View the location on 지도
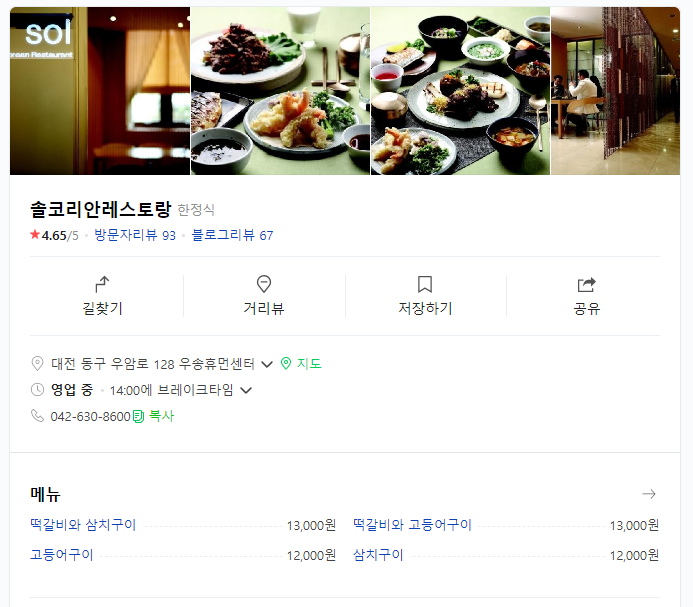Viewport: 693px width, 607px height. (302, 364)
